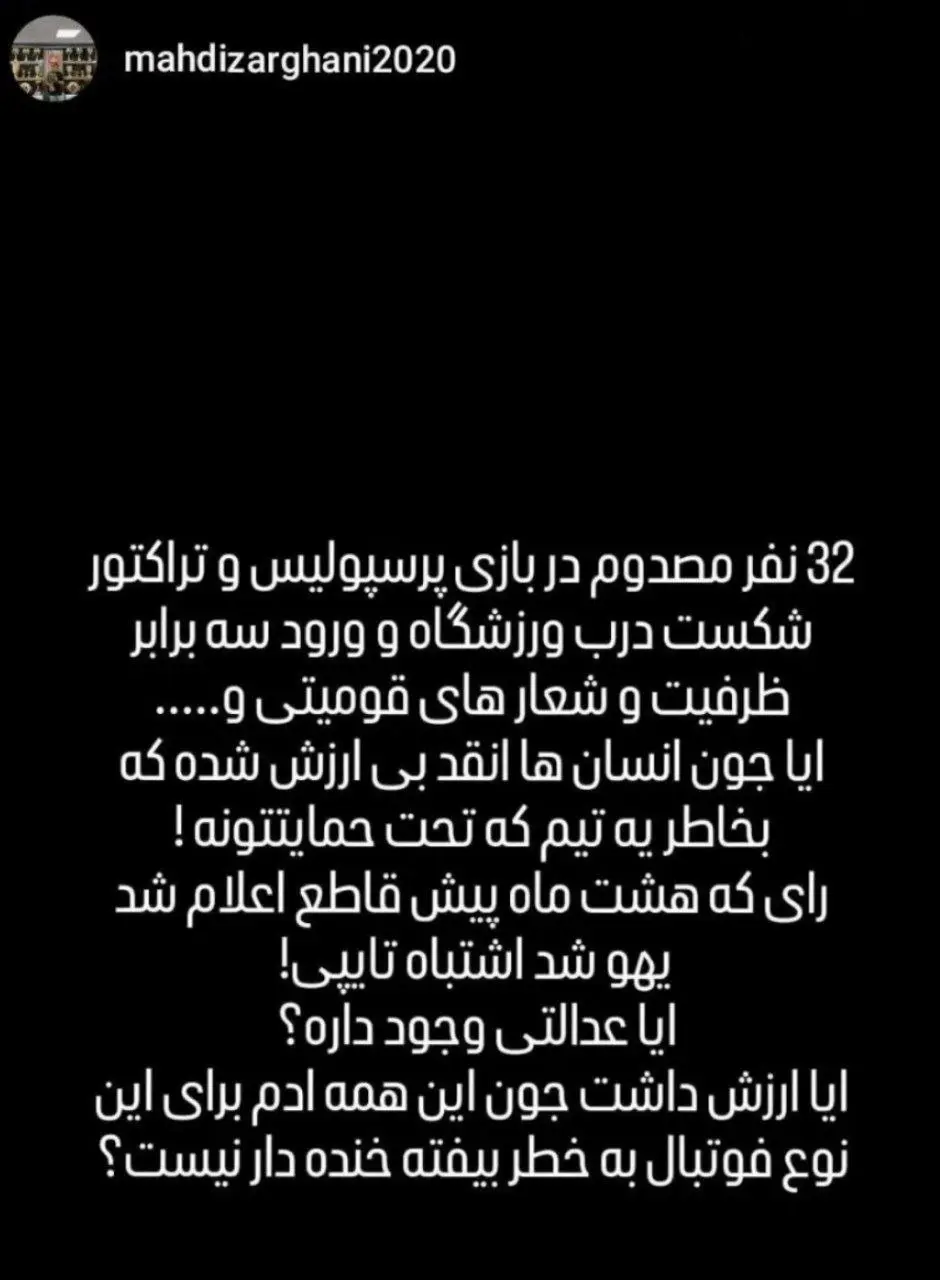
Task: Click the line mentioning eight months ago
Action: (x=470, y=895)
